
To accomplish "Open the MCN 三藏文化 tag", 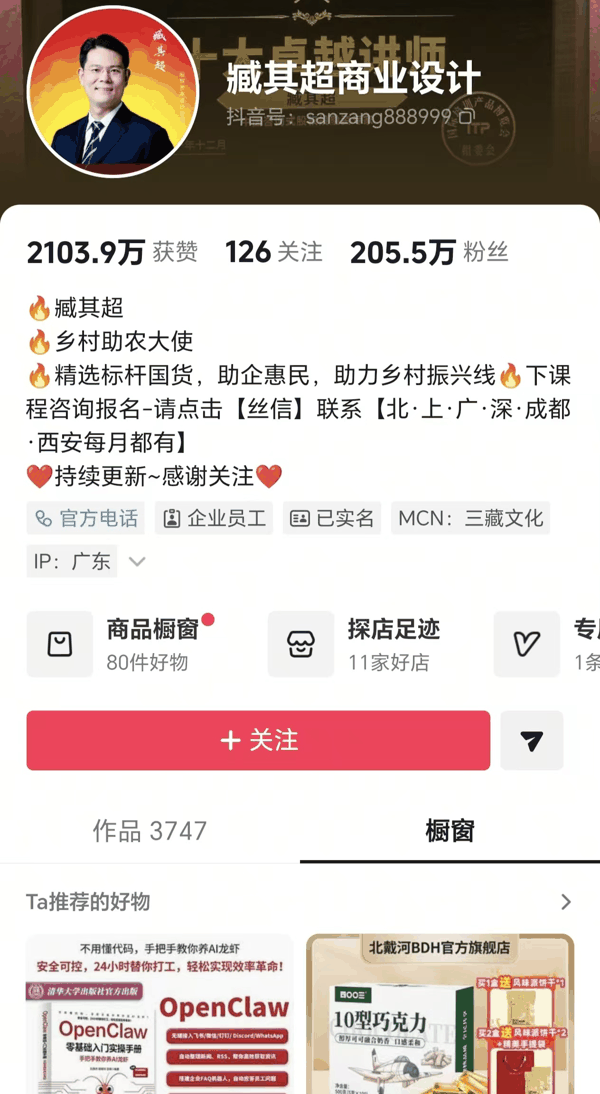I will coord(470,518).
